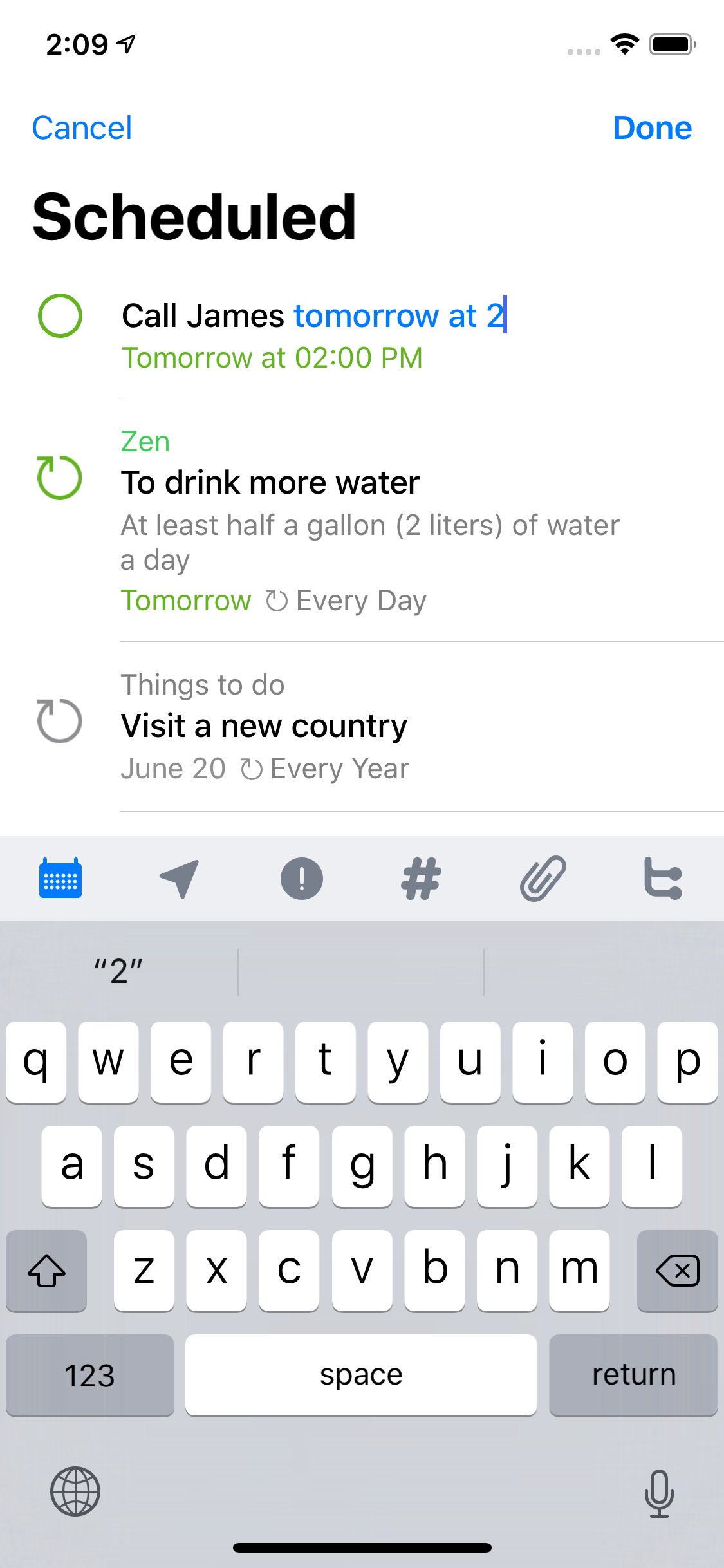Cancel editing the new task
This screenshot has width=724, height=1568.
coord(82,128)
